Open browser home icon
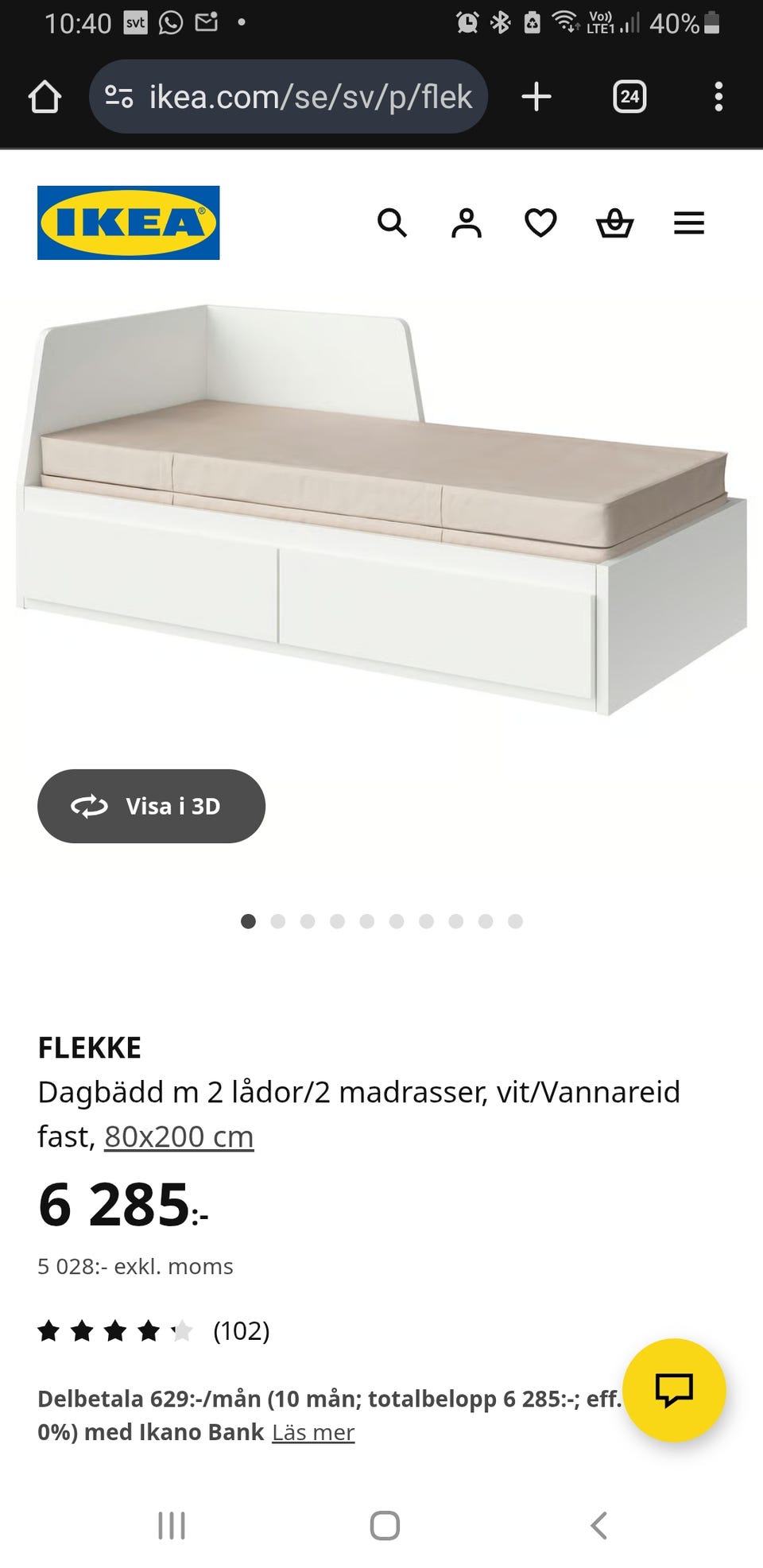Screen dimensions: 763x1568 point(45,96)
